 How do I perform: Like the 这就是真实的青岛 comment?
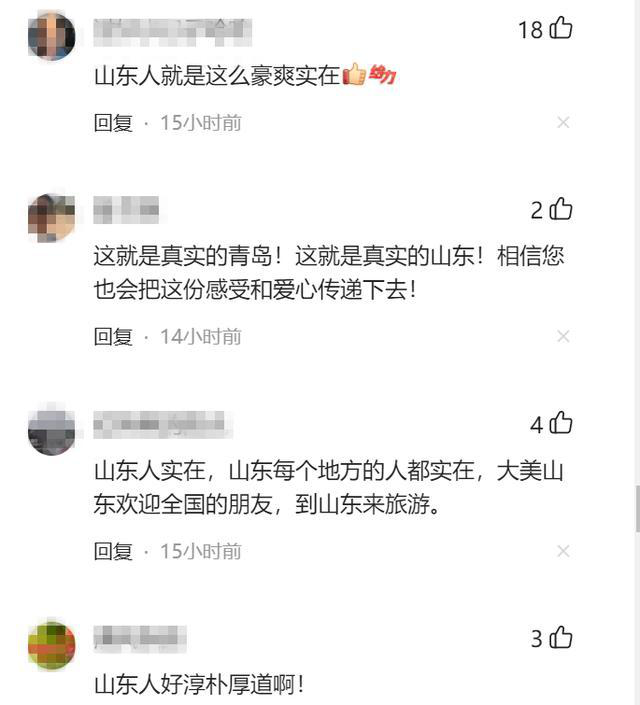coord(561,209)
